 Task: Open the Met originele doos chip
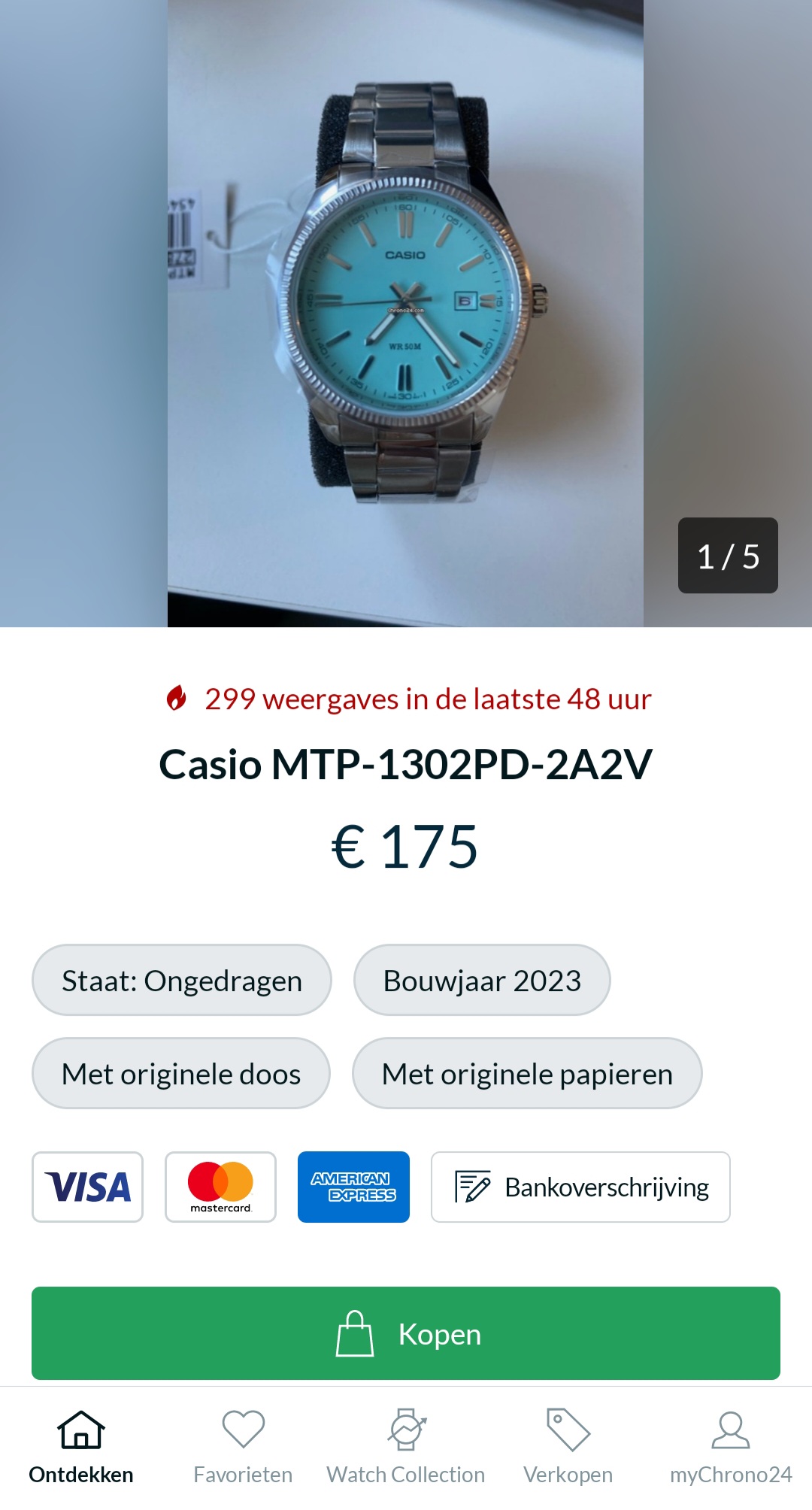pyautogui.click(x=181, y=1073)
